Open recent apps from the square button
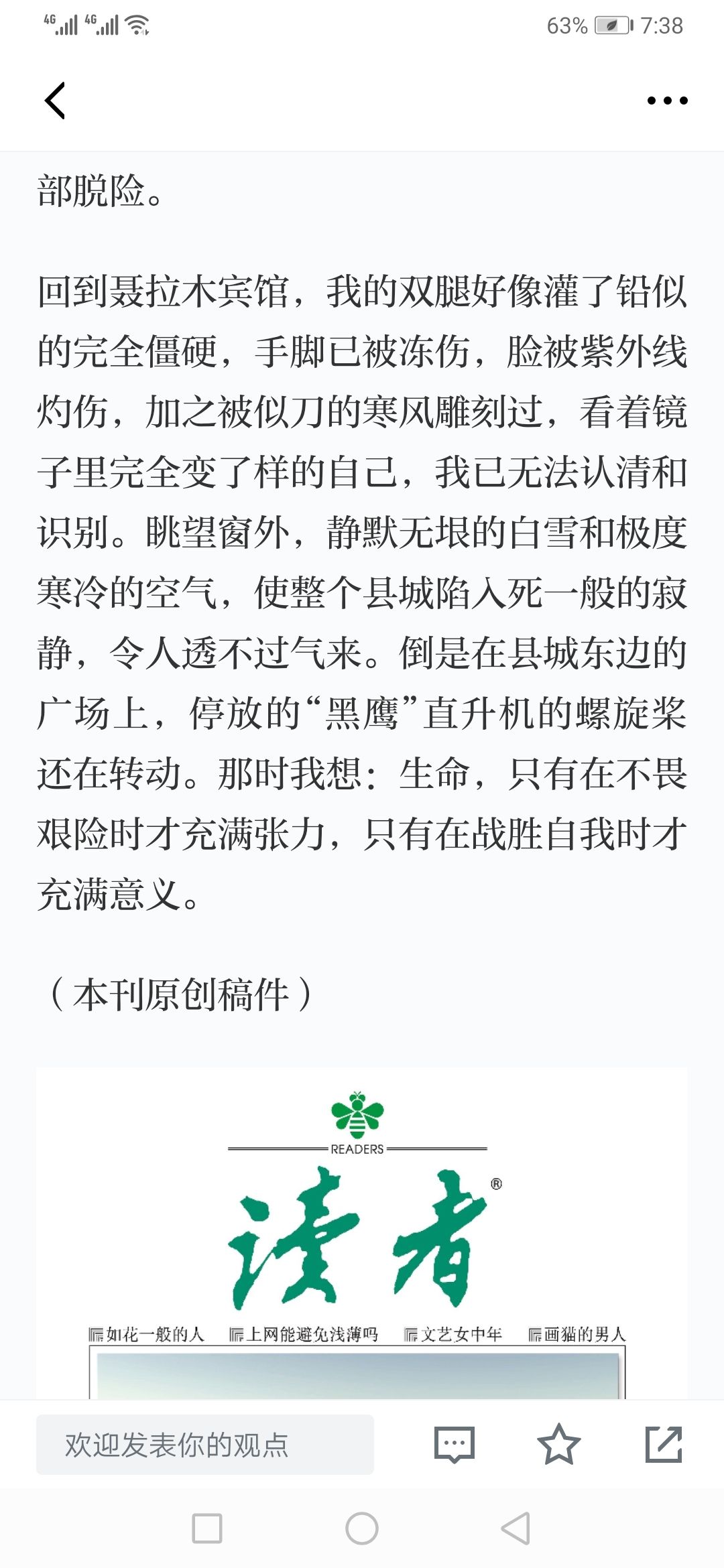Viewport: 724px width, 1568px height. [207, 1528]
